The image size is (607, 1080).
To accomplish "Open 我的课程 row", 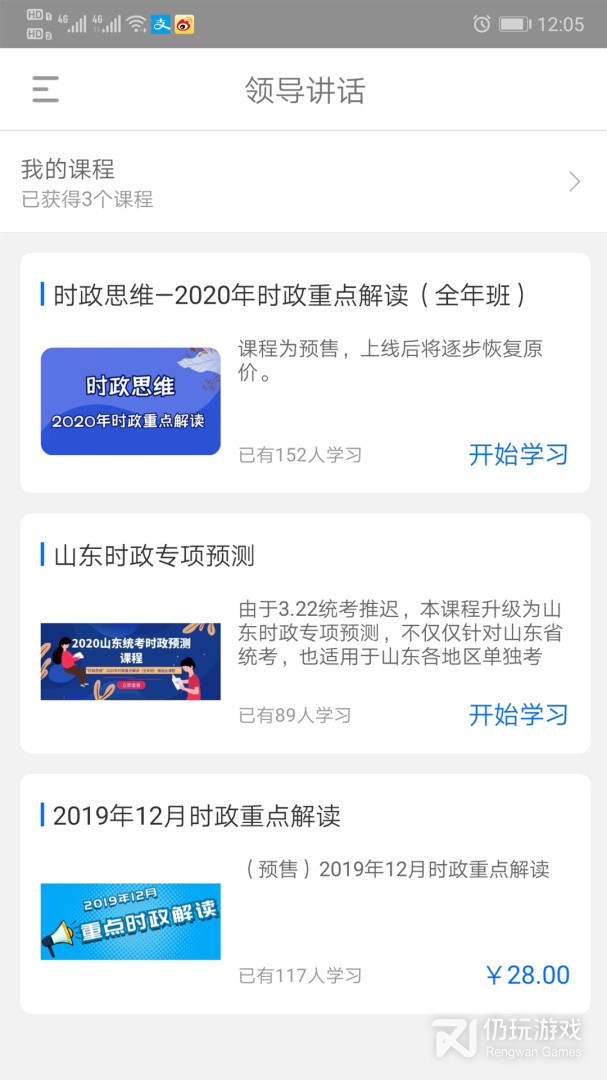I will (303, 181).
